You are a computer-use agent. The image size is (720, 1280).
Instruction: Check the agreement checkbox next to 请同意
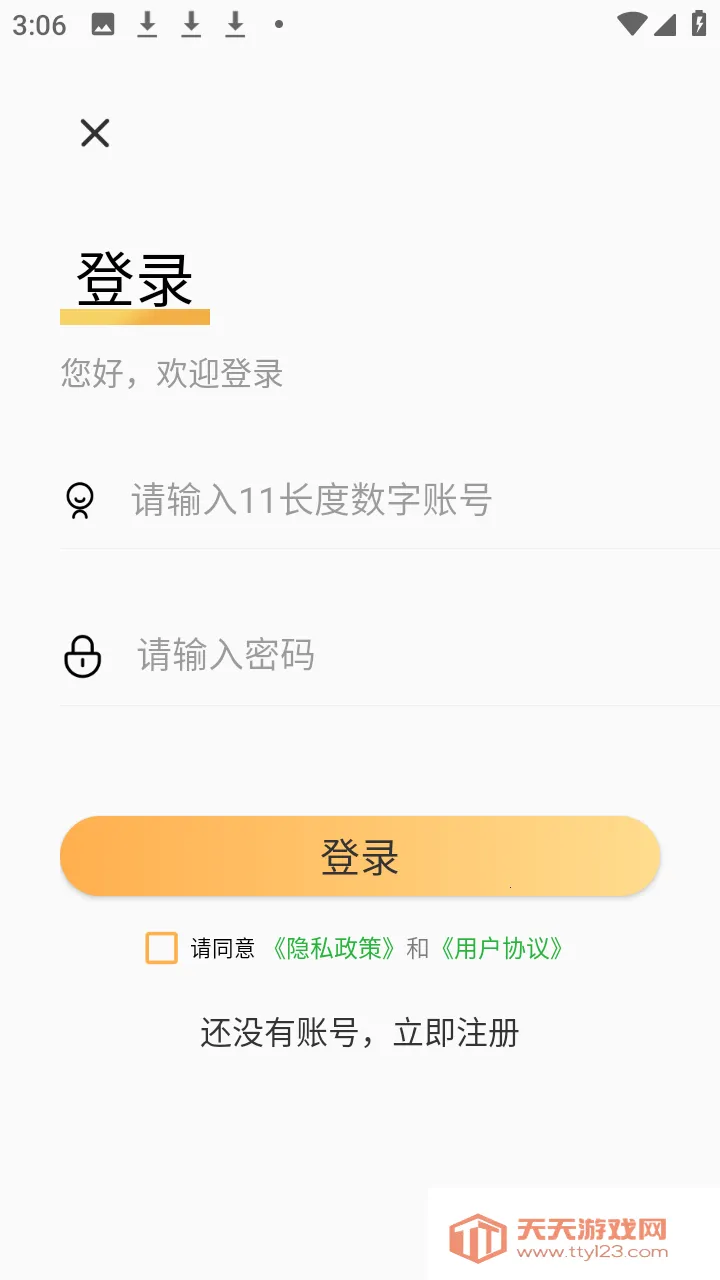click(x=161, y=947)
